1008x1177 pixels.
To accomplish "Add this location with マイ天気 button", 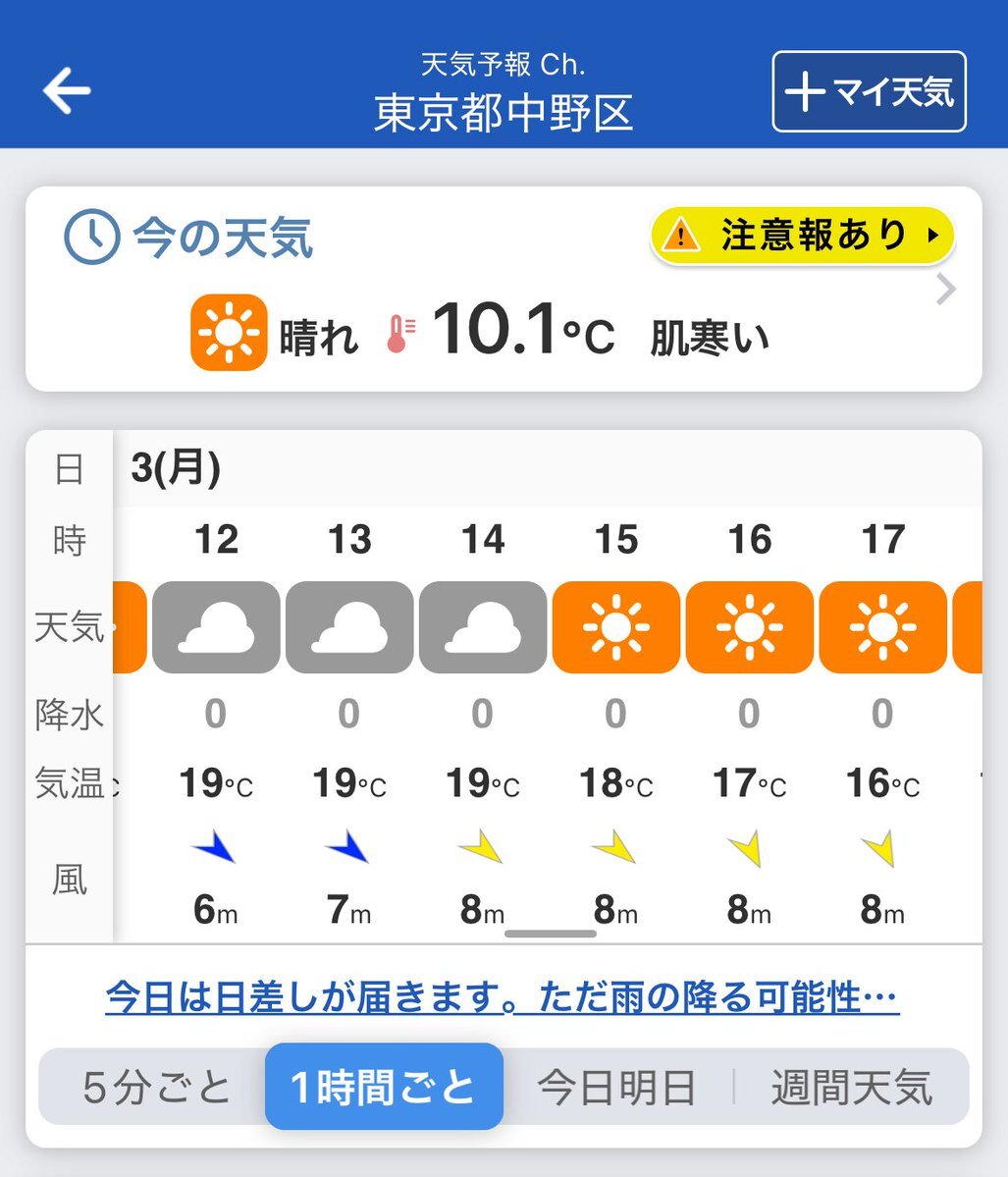I will click(x=869, y=91).
